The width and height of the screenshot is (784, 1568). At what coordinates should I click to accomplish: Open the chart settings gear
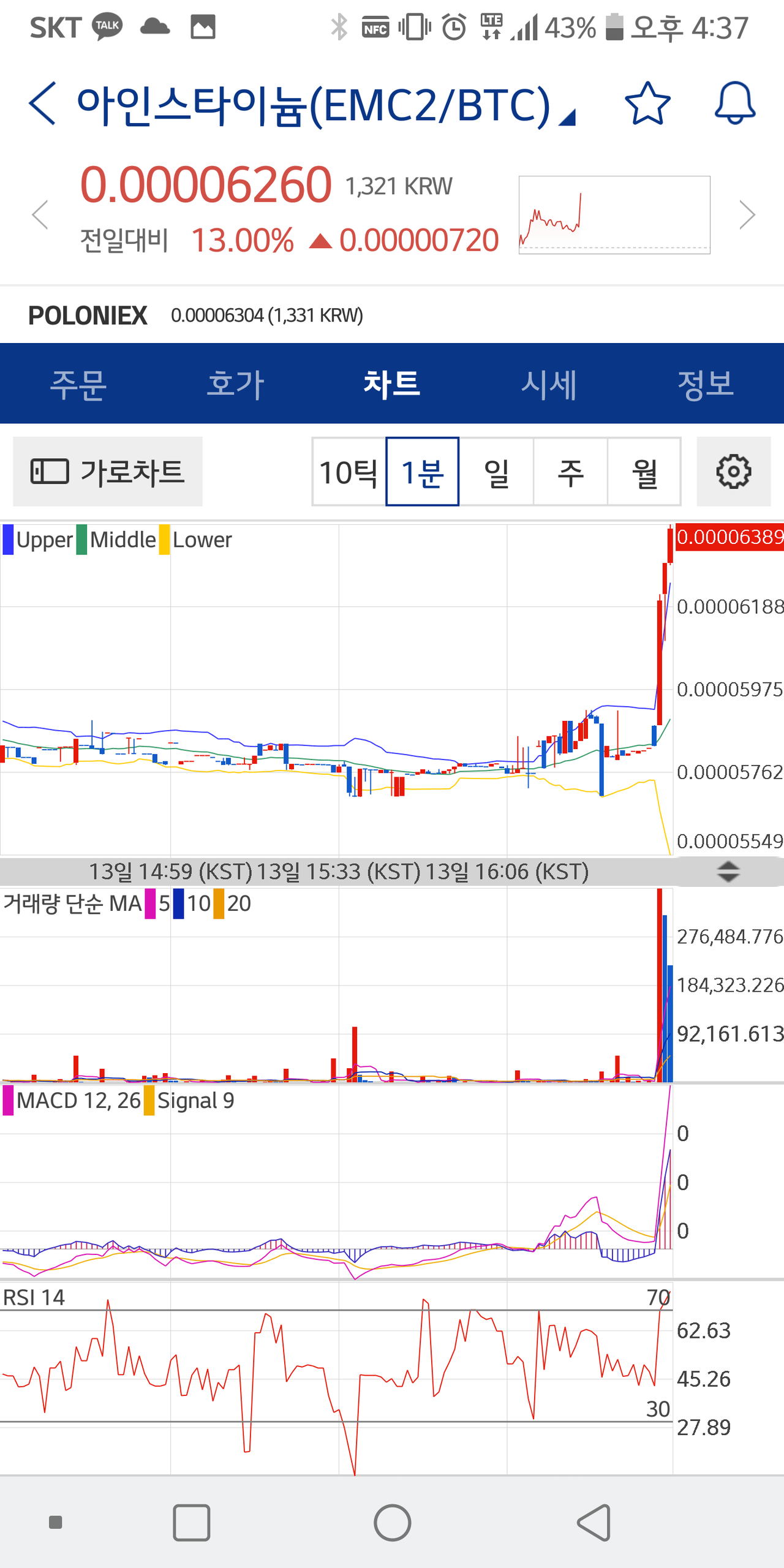coord(734,472)
